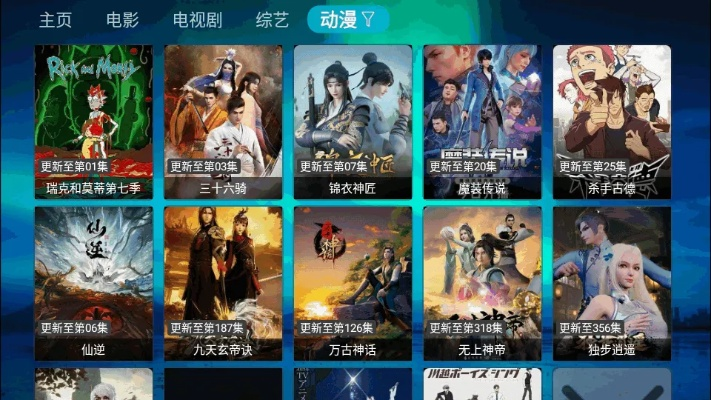Tap the 万古神话 card
Viewport: 711px width, 400px height.
[353, 283]
